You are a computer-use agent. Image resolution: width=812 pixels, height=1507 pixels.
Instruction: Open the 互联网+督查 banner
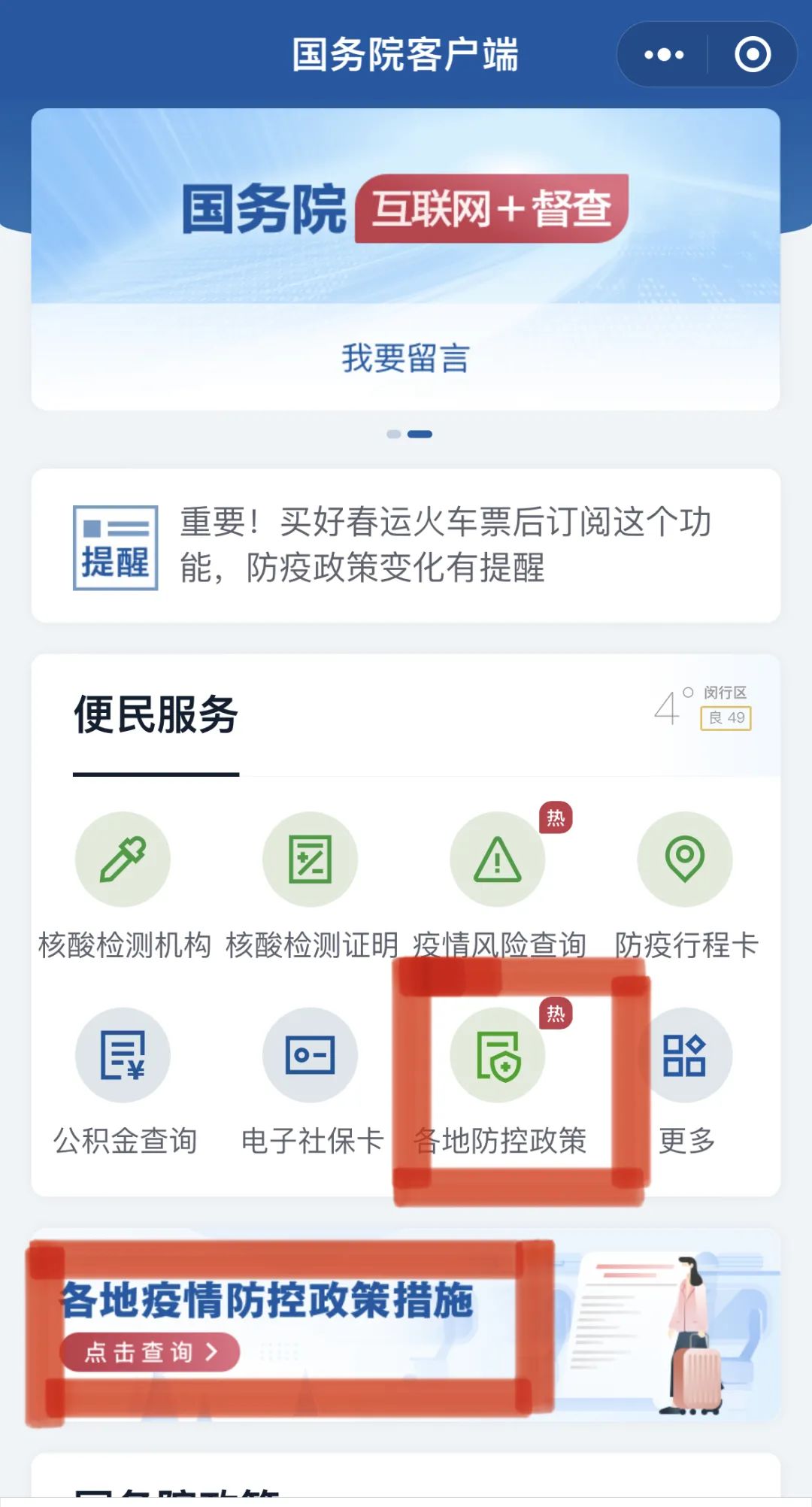(x=405, y=208)
